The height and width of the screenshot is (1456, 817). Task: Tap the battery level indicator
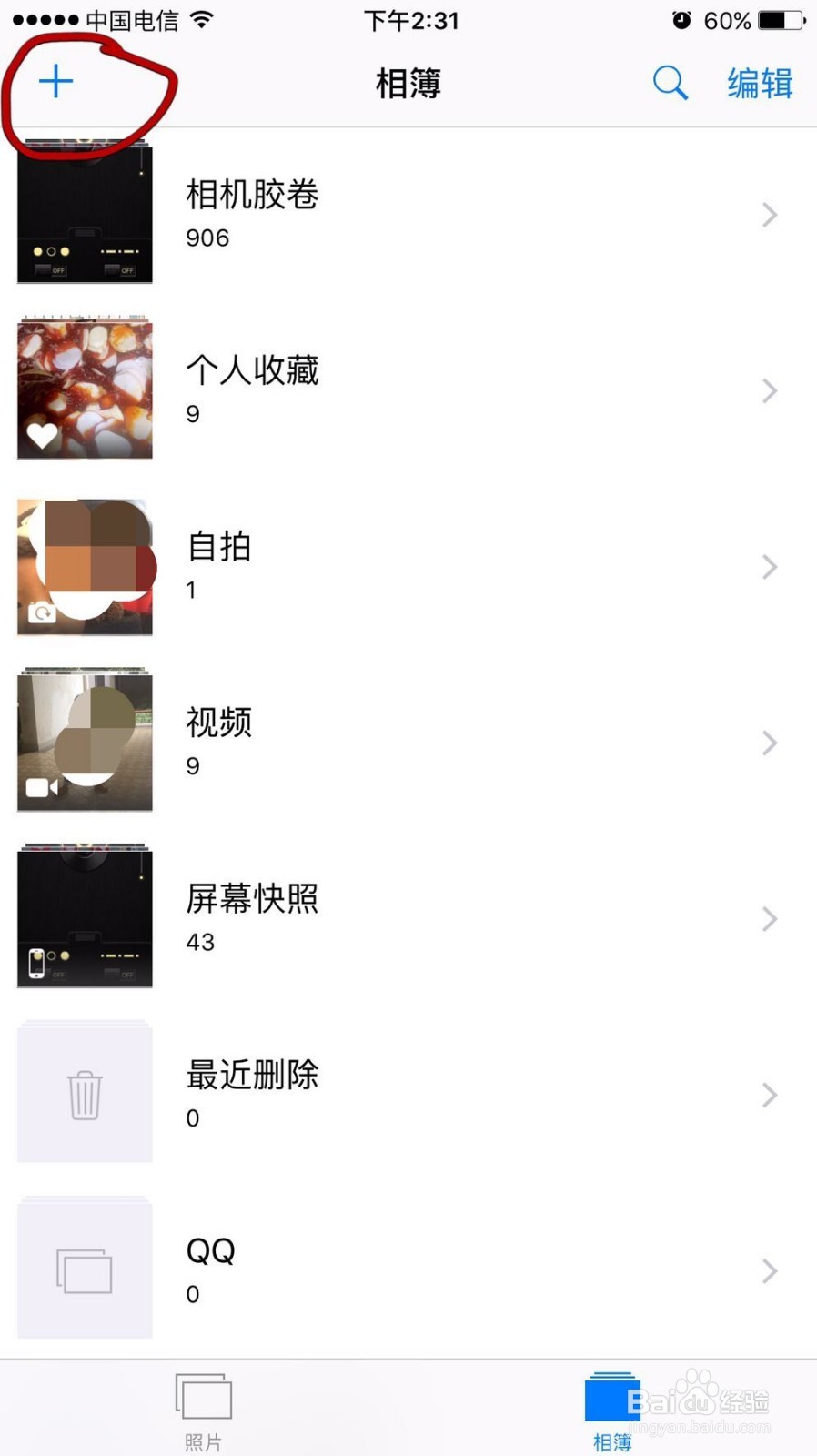tap(772, 20)
